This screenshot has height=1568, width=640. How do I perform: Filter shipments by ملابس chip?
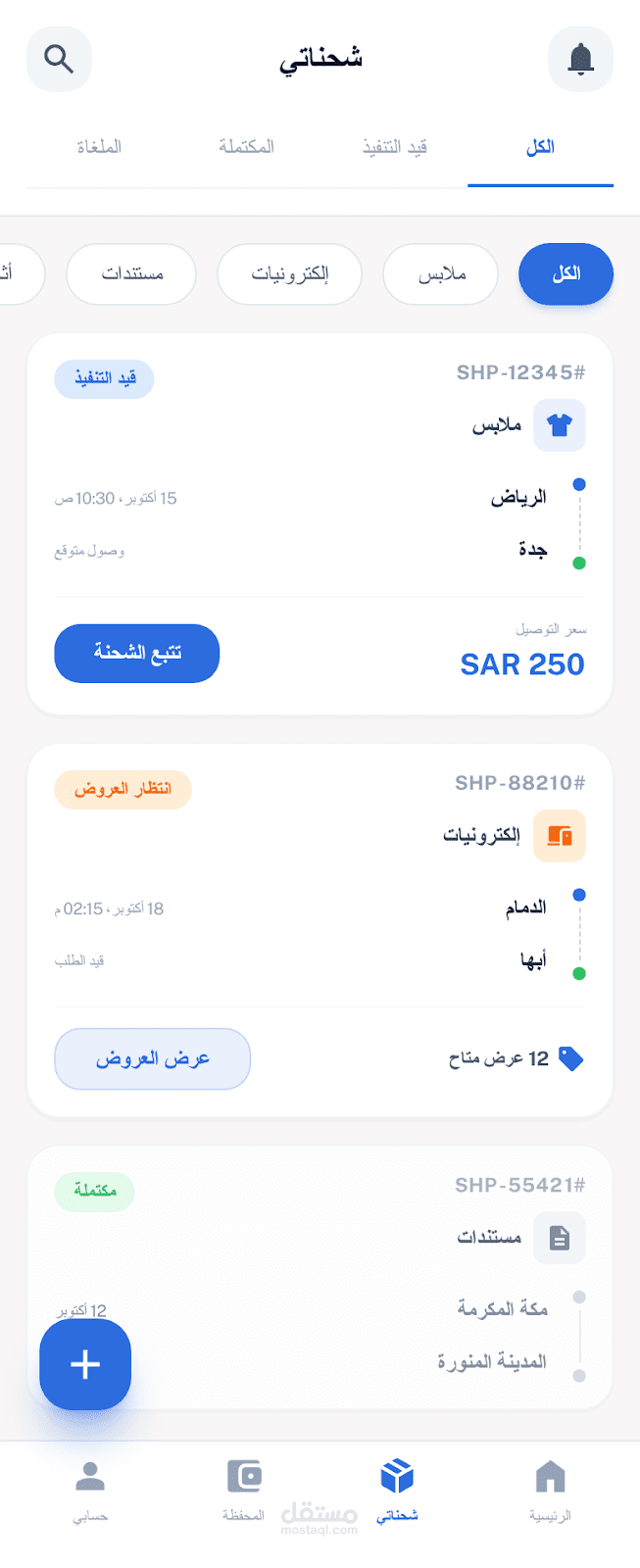[441, 274]
